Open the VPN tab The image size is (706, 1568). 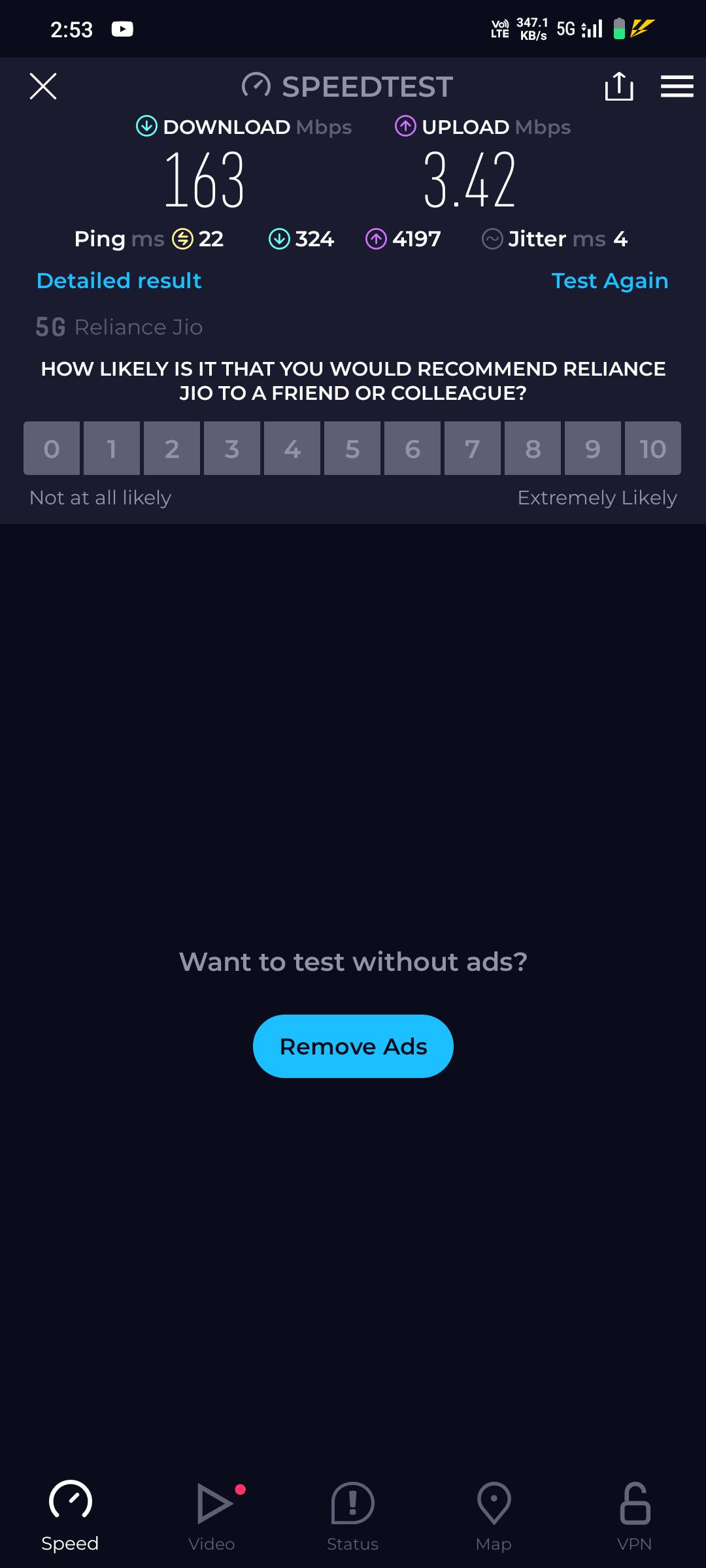[x=634, y=1516]
